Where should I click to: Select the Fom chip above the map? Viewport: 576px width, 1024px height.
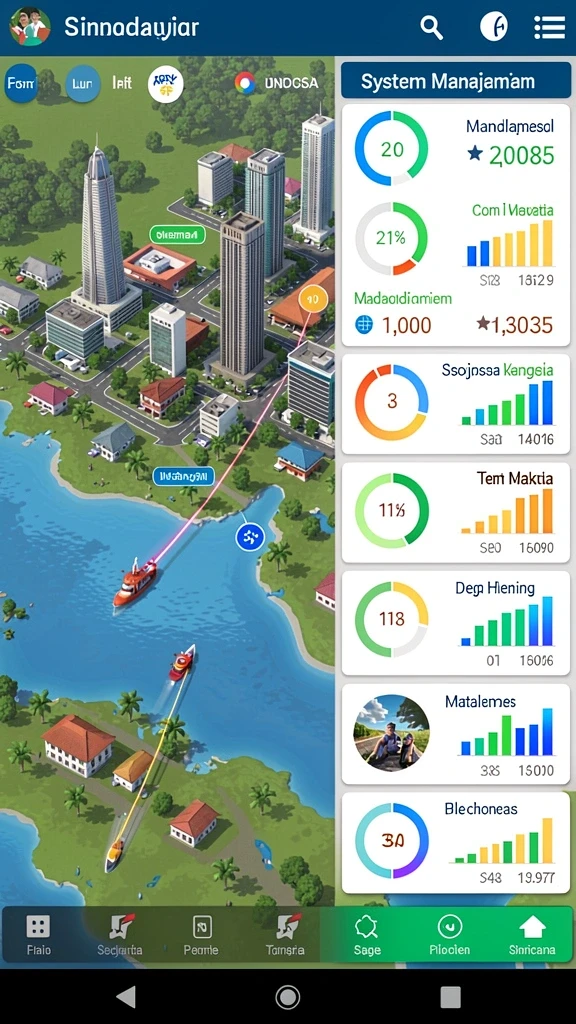[21, 84]
